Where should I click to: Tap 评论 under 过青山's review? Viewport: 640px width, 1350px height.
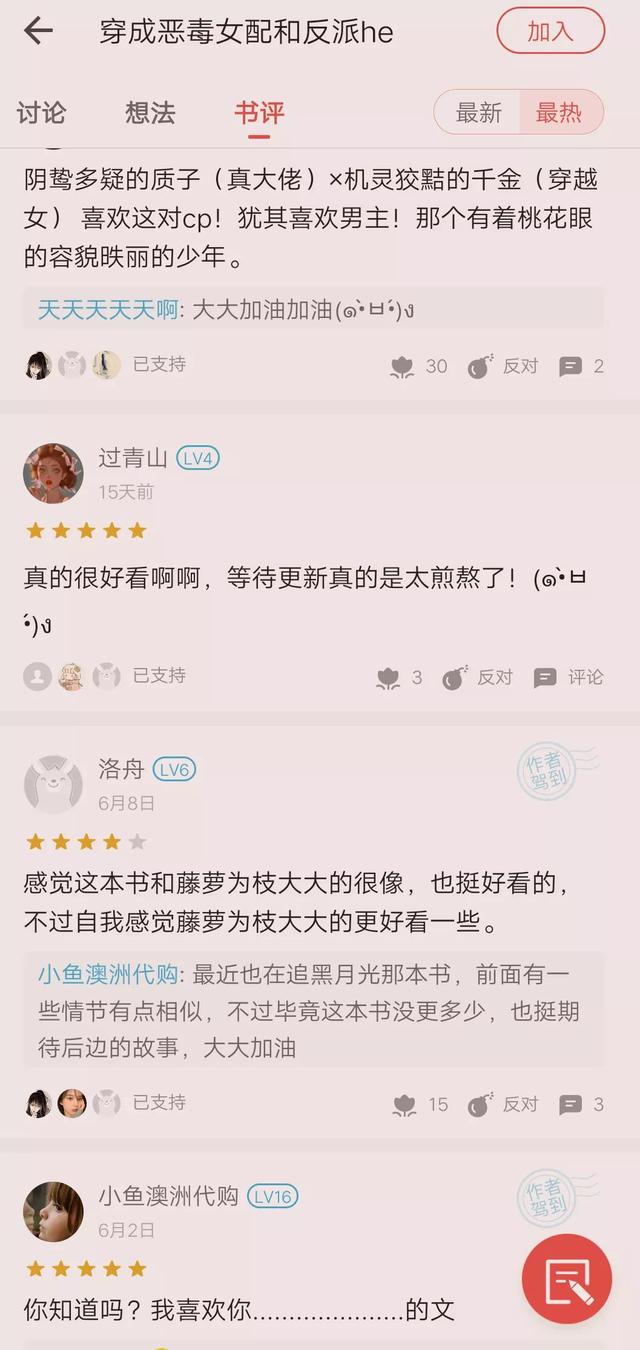coord(569,678)
